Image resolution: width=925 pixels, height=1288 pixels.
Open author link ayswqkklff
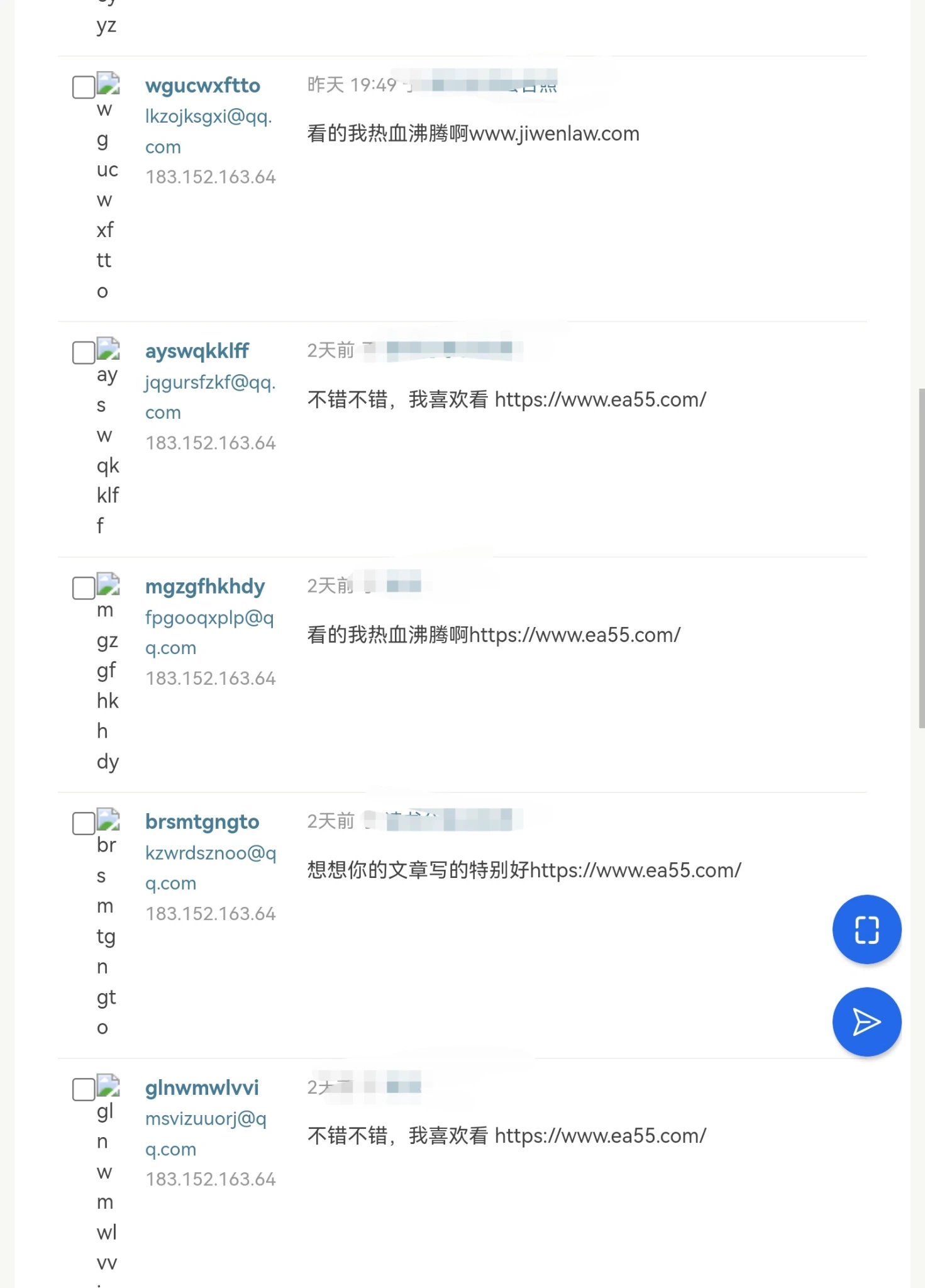(197, 351)
